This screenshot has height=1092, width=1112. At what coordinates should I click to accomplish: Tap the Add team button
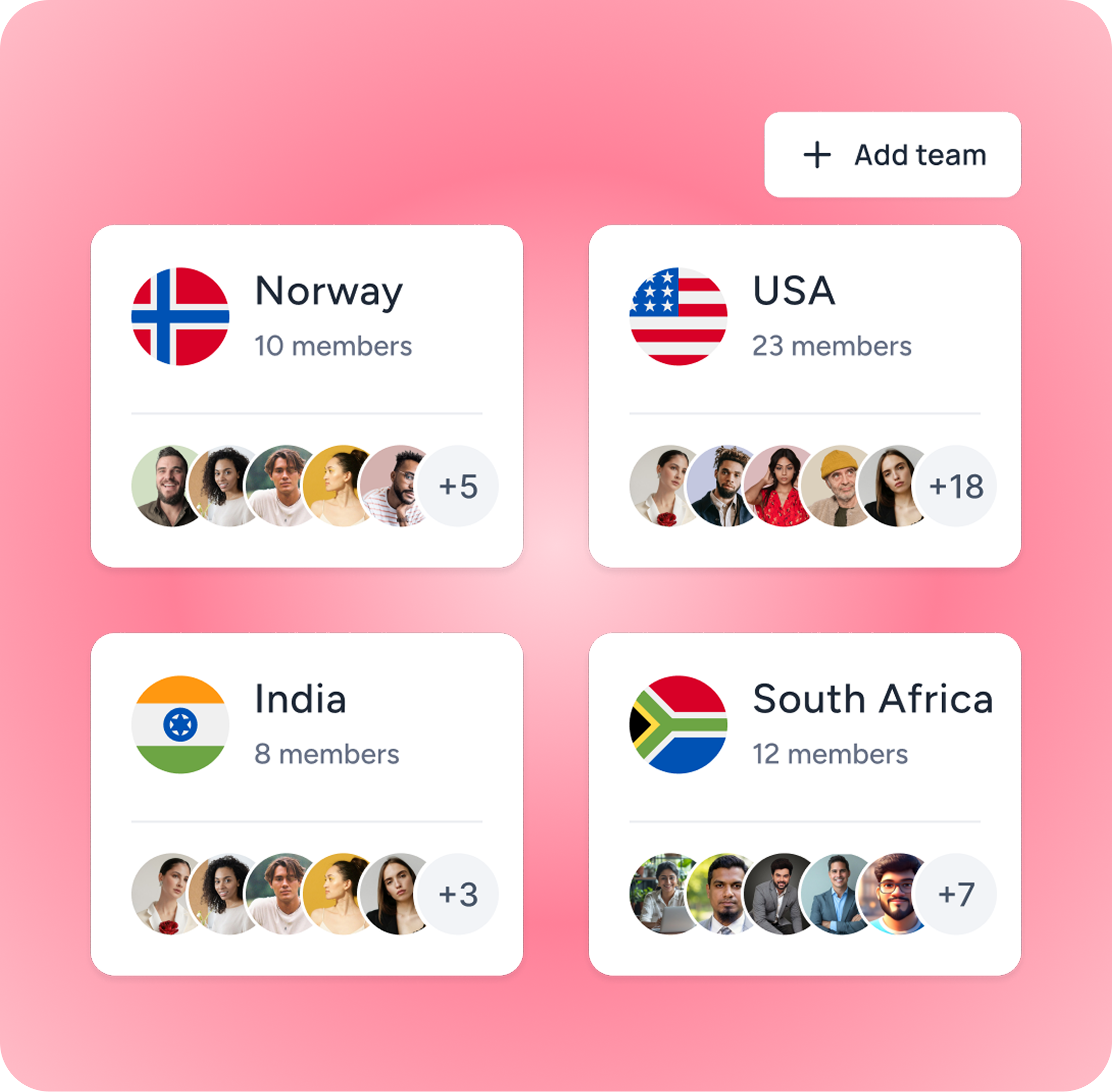(892, 155)
